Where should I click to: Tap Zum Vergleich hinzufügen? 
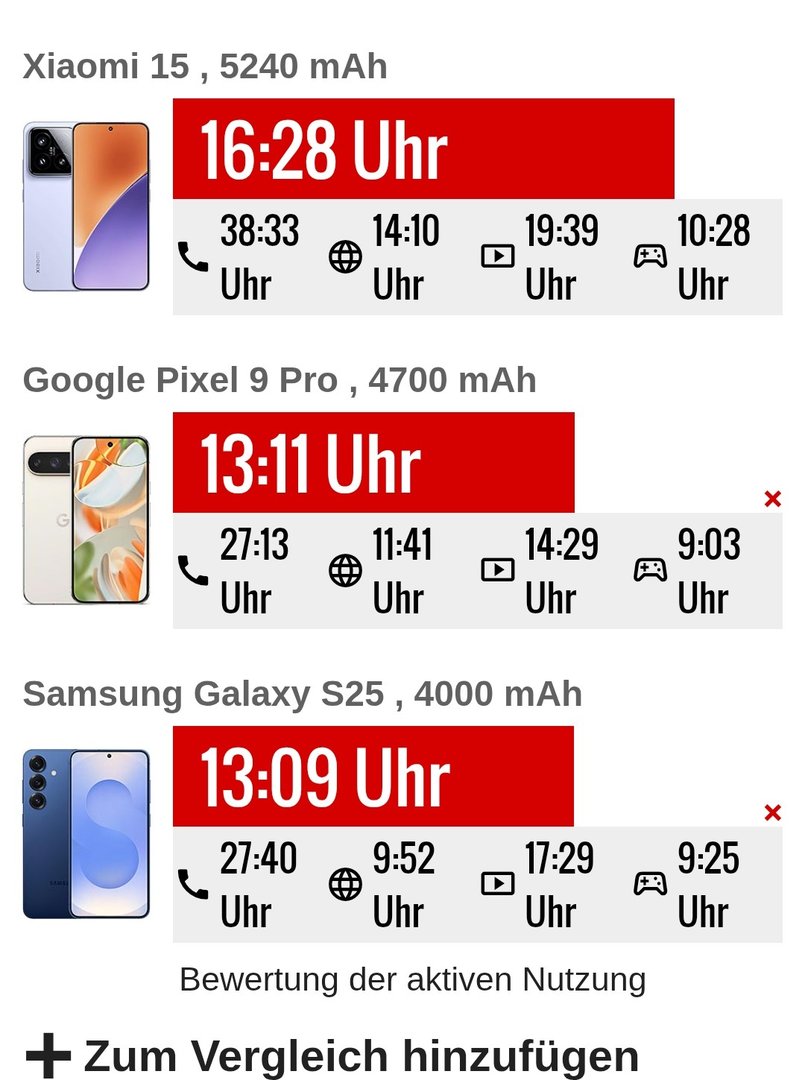(x=333, y=1056)
